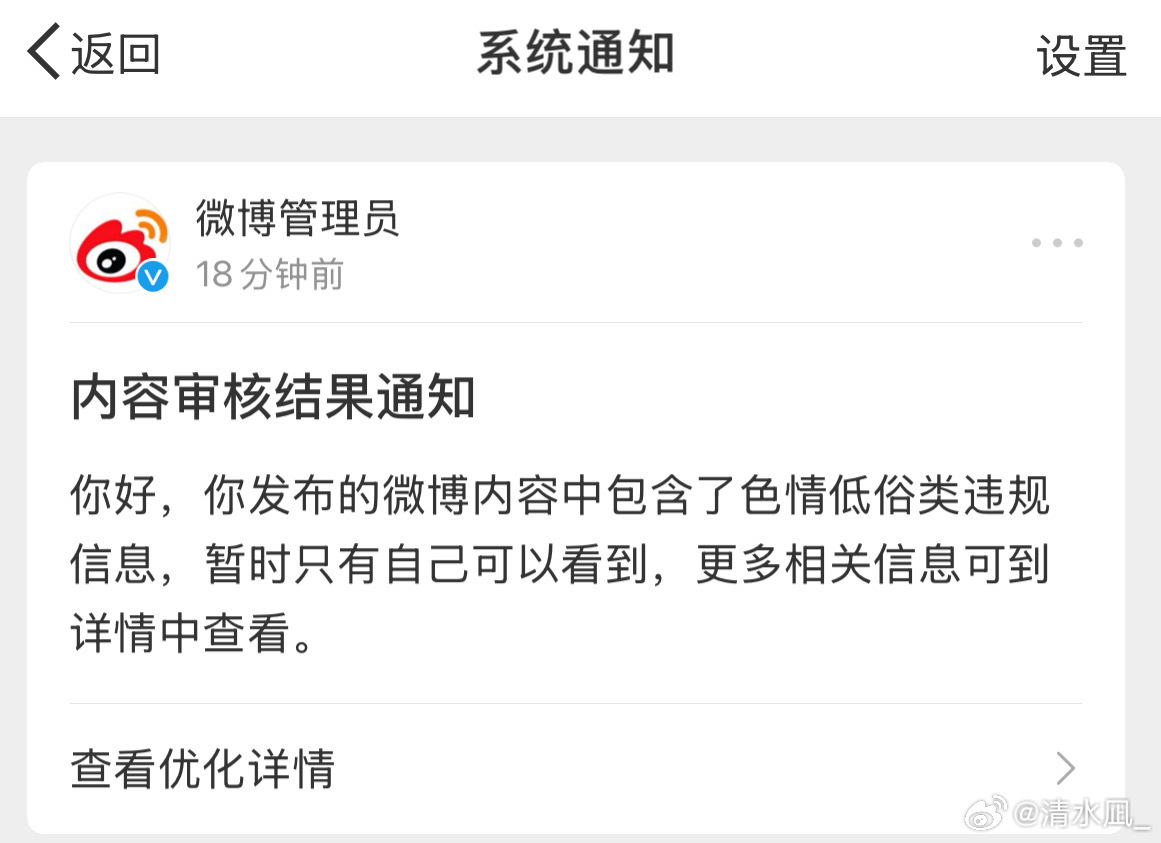1161x843 pixels.
Task: Open 查看优化详情 row
Action: click(x=575, y=769)
